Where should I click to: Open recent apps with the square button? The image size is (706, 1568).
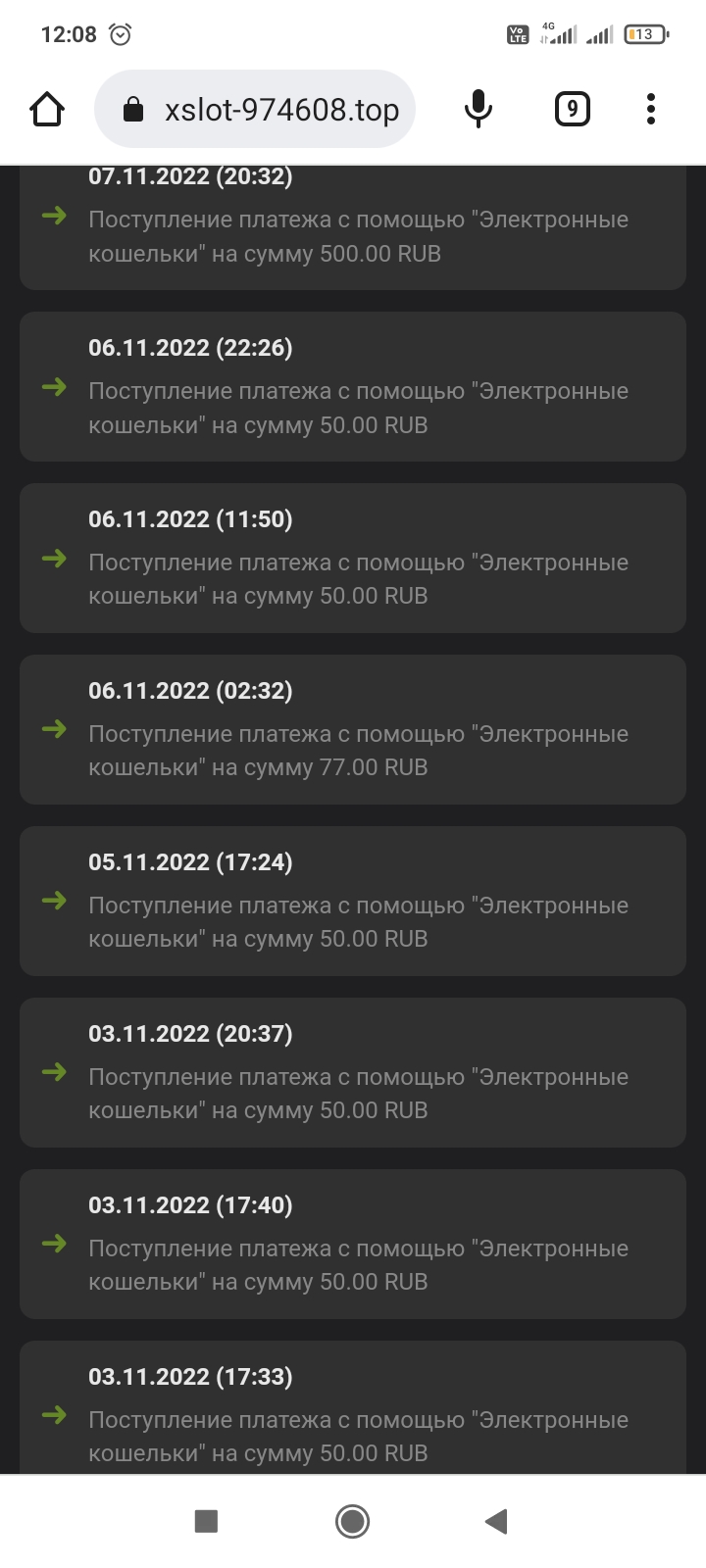coord(206,1521)
